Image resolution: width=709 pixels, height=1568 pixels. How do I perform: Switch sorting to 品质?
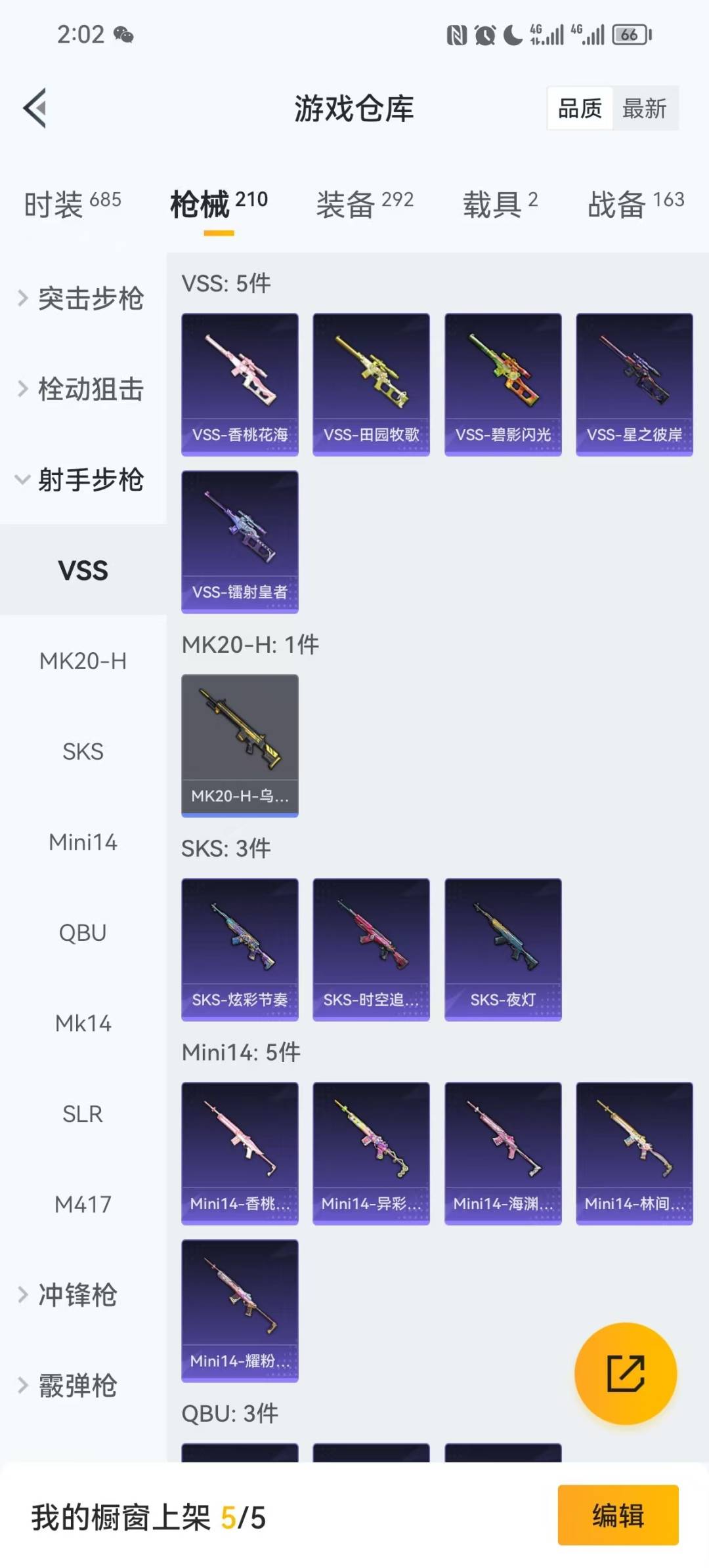(580, 108)
